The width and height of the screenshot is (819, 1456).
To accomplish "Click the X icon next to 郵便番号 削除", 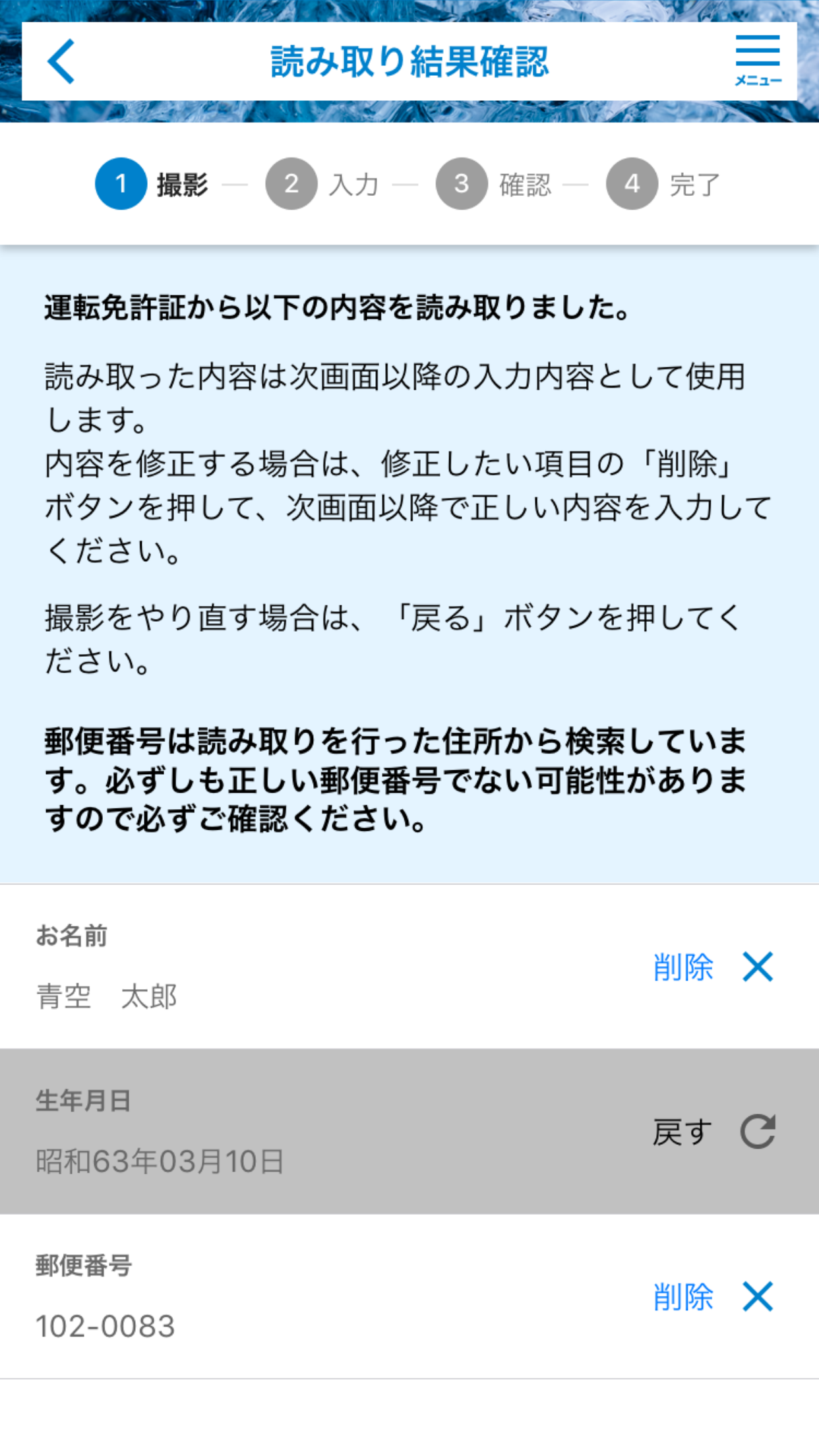I will click(x=758, y=1296).
